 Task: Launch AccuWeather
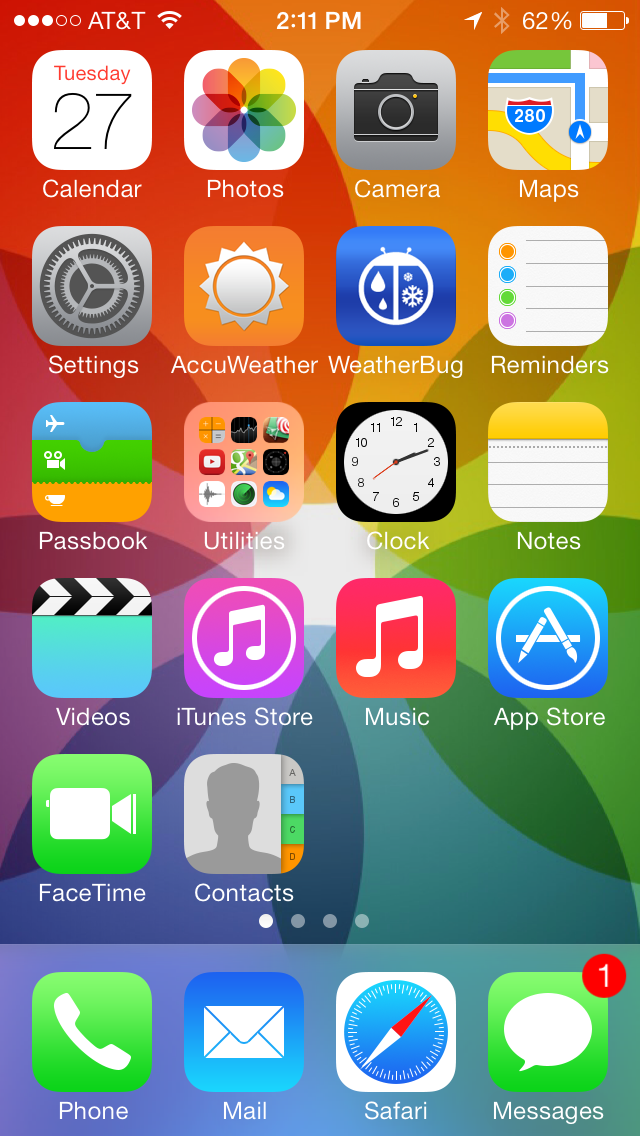(x=244, y=286)
